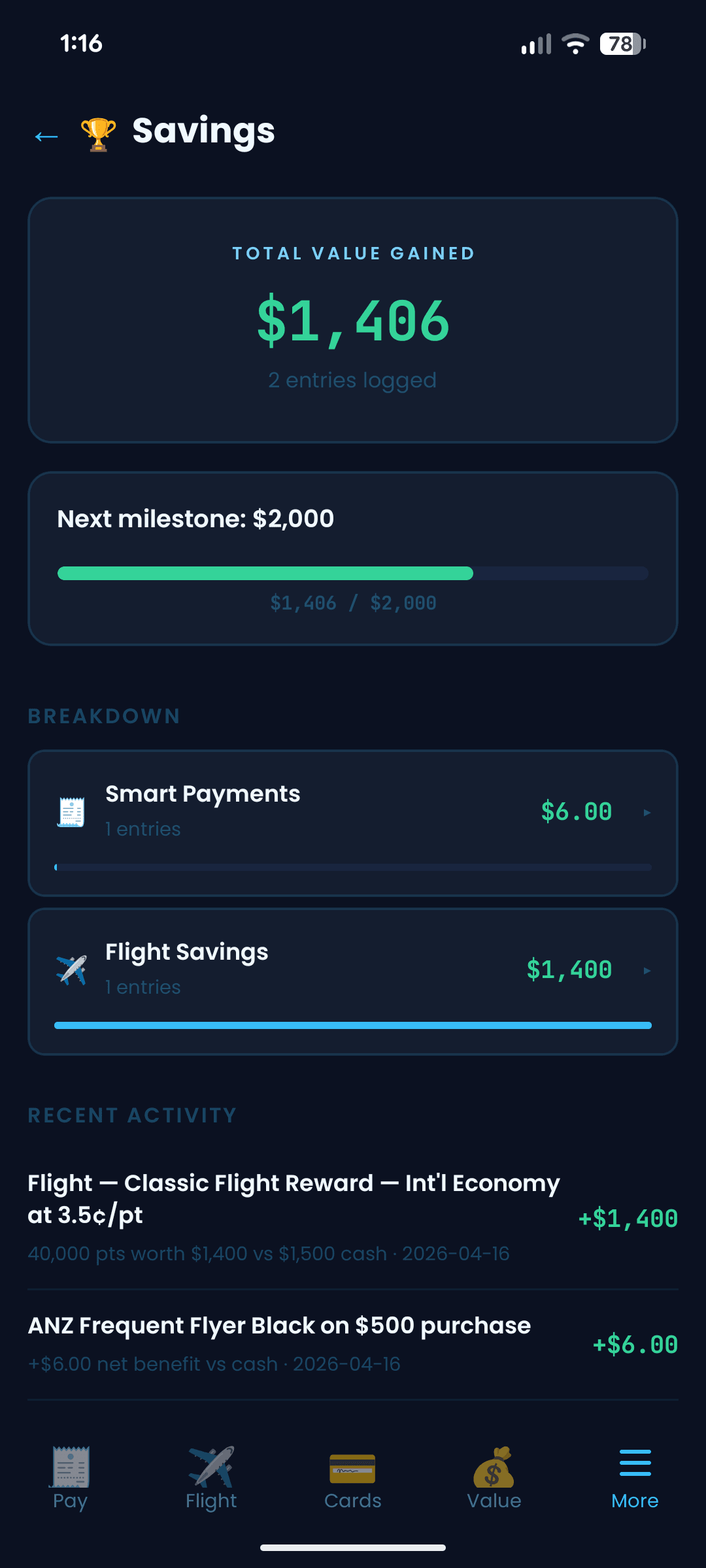Tap the trophy icon beside Savings title

tap(96, 132)
